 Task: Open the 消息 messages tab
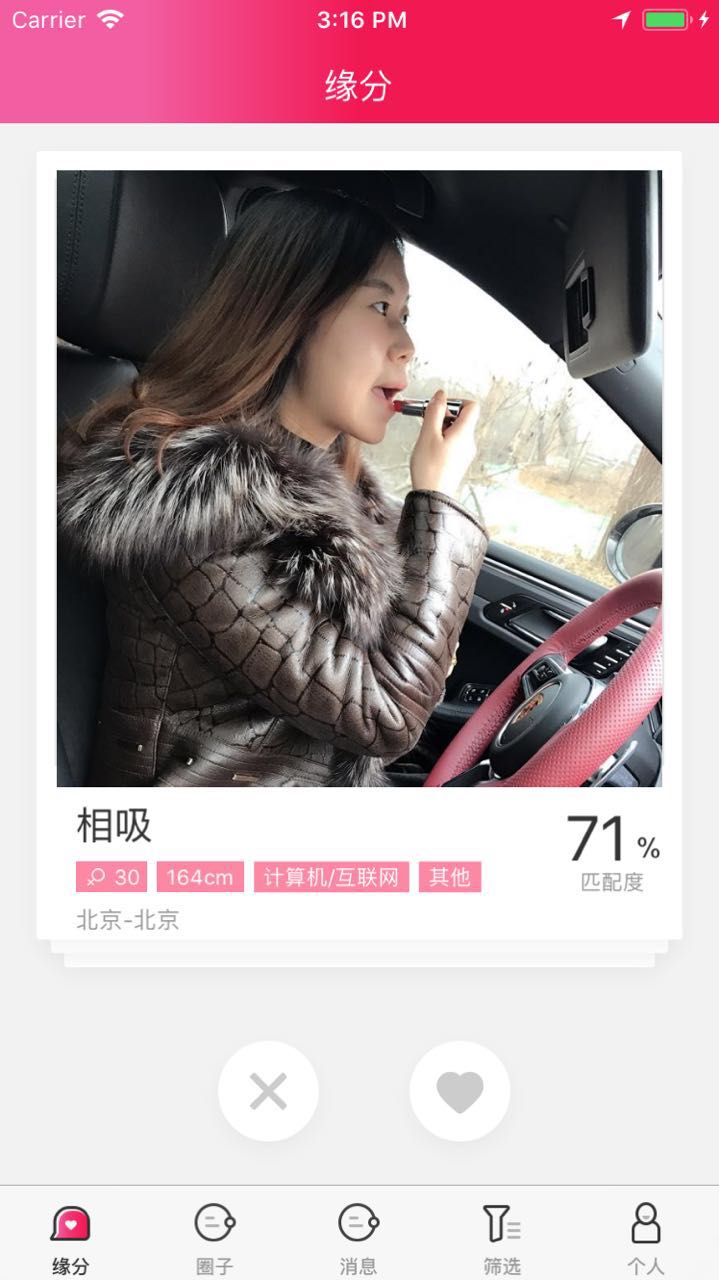358,1237
